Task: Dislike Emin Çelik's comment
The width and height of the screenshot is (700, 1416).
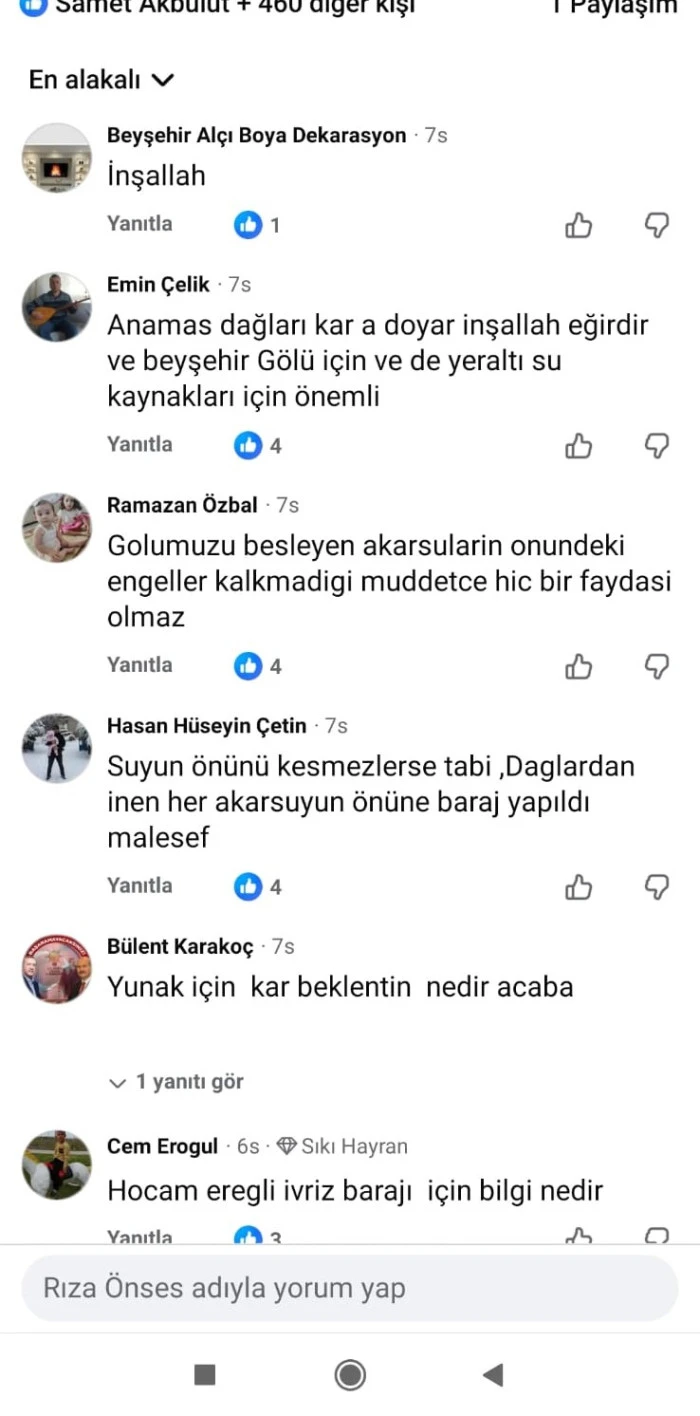Action: point(656,446)
